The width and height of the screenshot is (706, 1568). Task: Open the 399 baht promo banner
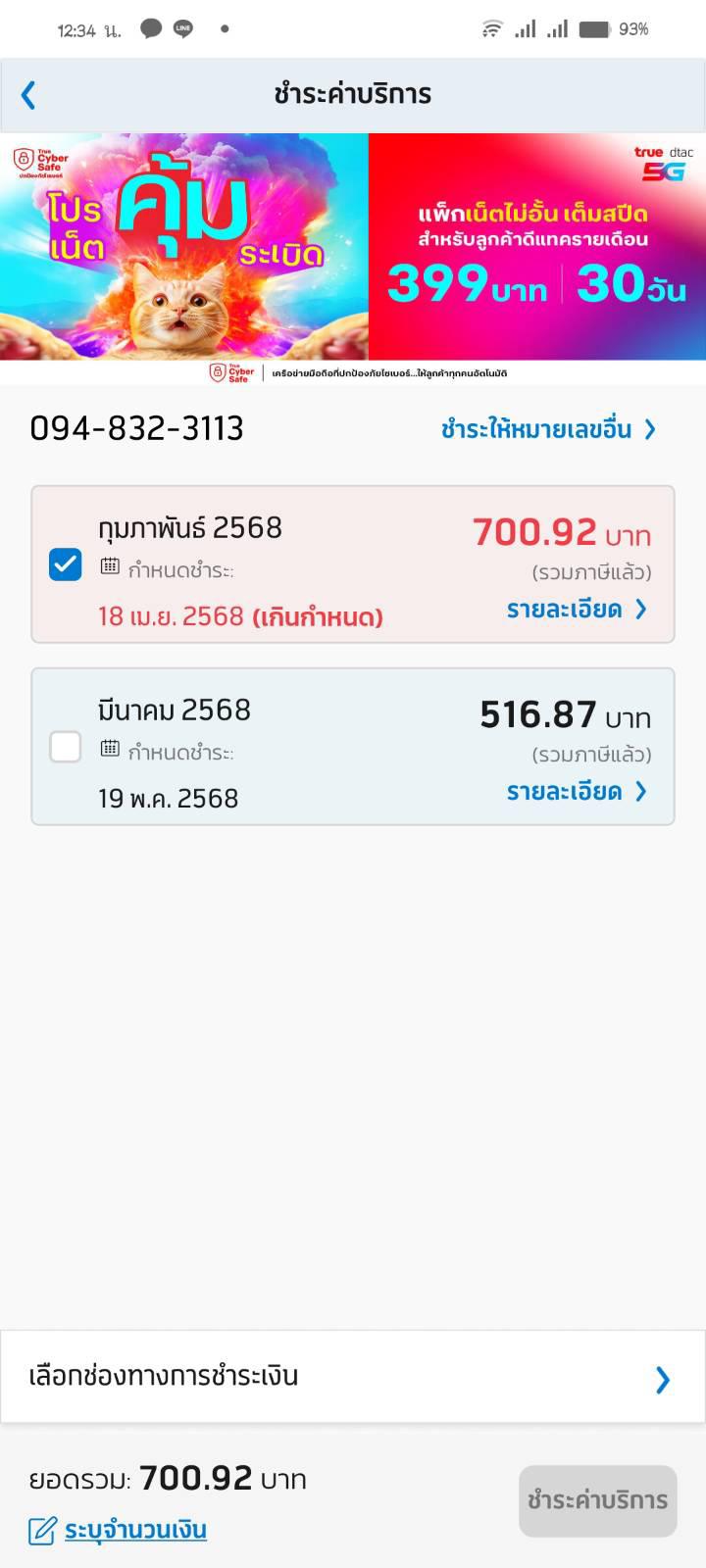(x=353, y=259)
